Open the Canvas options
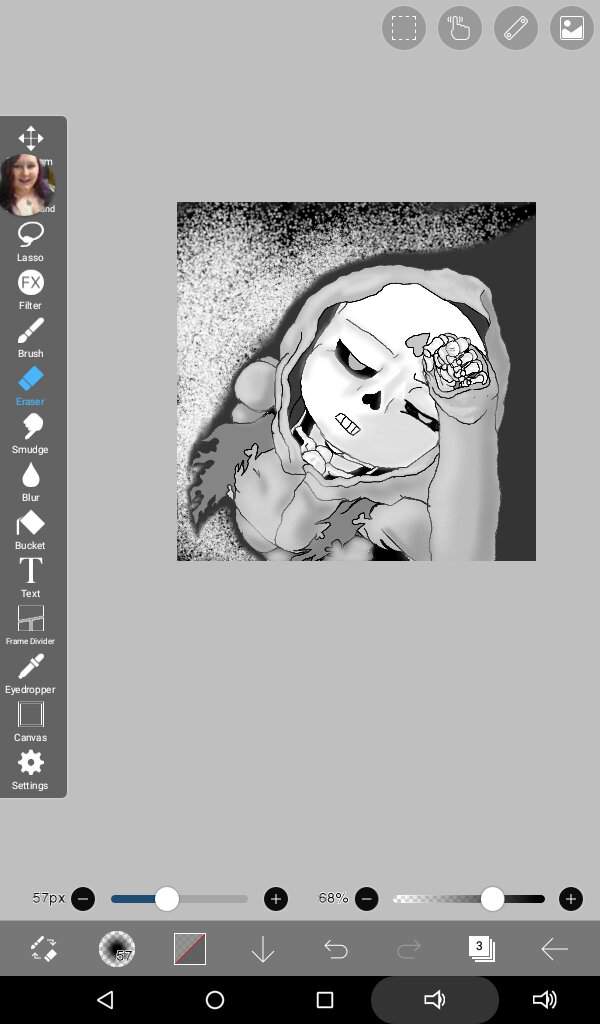The image size is (600, 1024). click(30, 722)
